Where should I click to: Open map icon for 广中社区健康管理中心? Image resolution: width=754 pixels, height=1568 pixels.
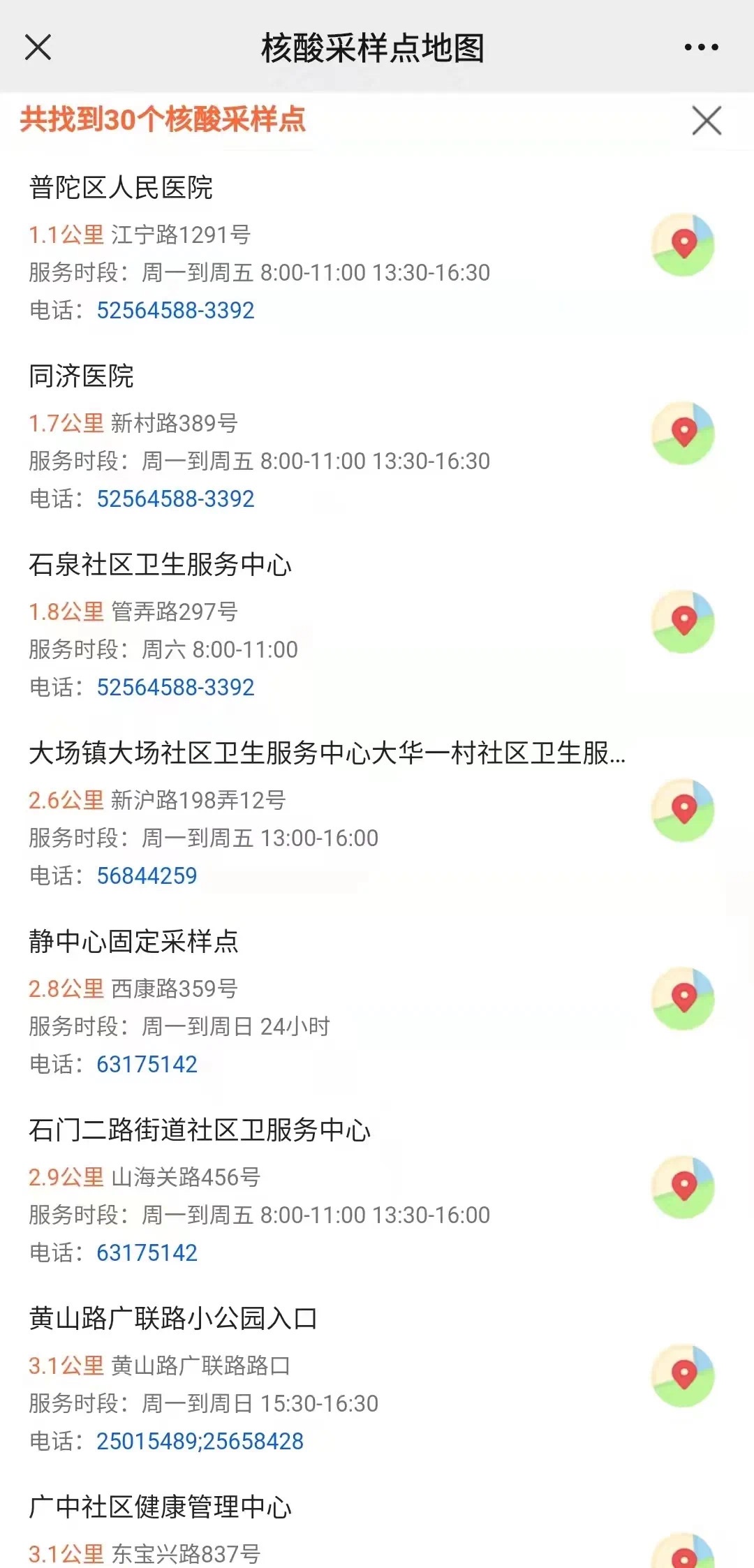[683, 1551]
